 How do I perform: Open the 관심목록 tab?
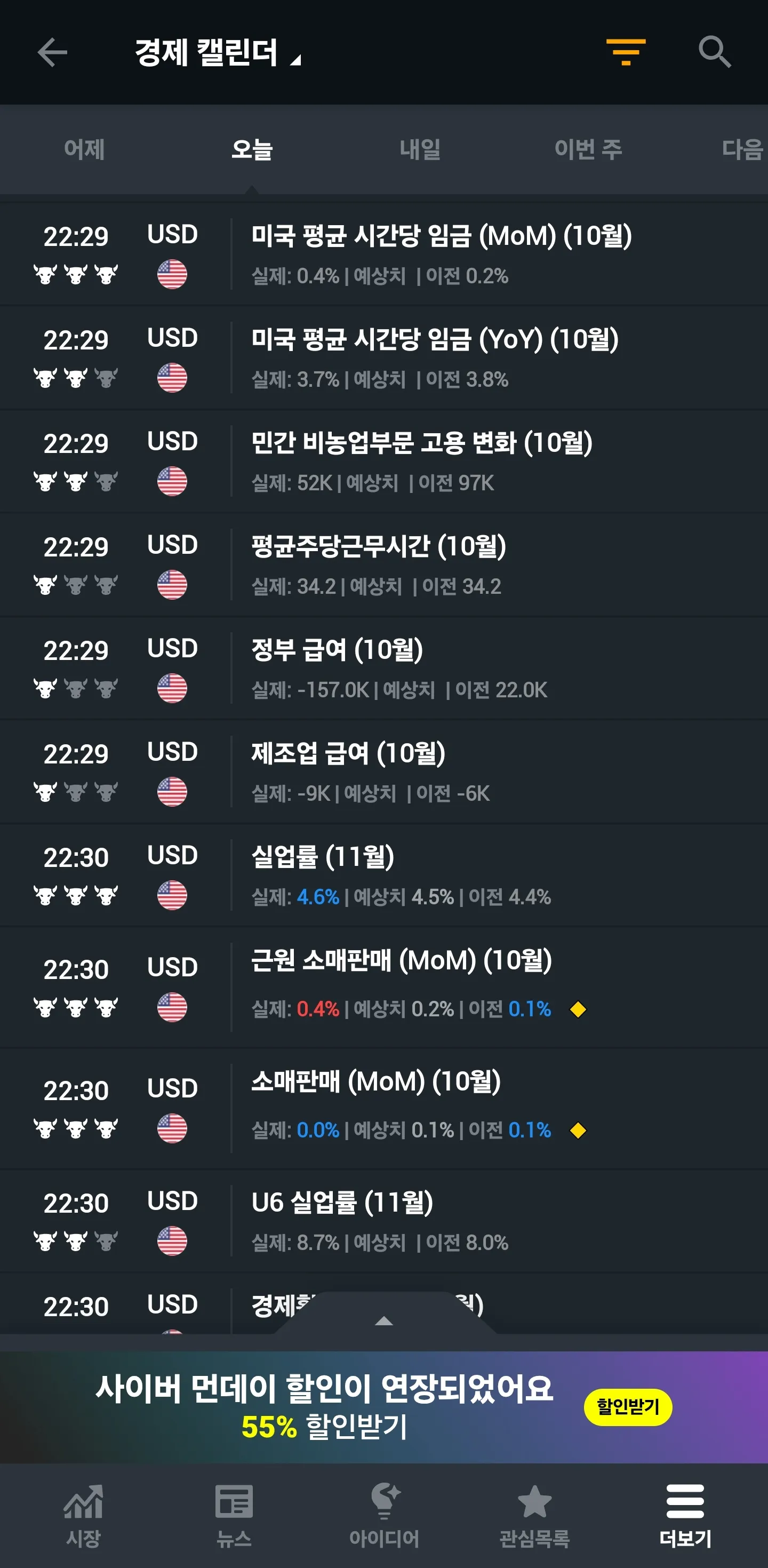534,1515
